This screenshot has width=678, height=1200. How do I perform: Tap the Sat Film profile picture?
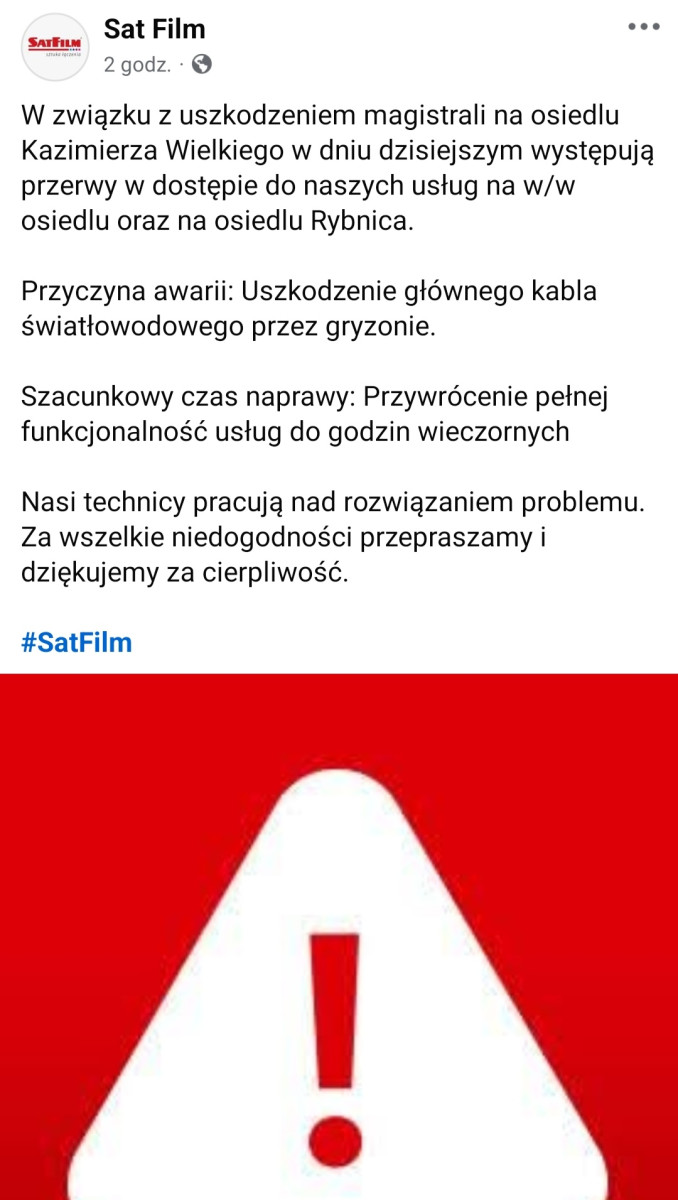(55, 46)
